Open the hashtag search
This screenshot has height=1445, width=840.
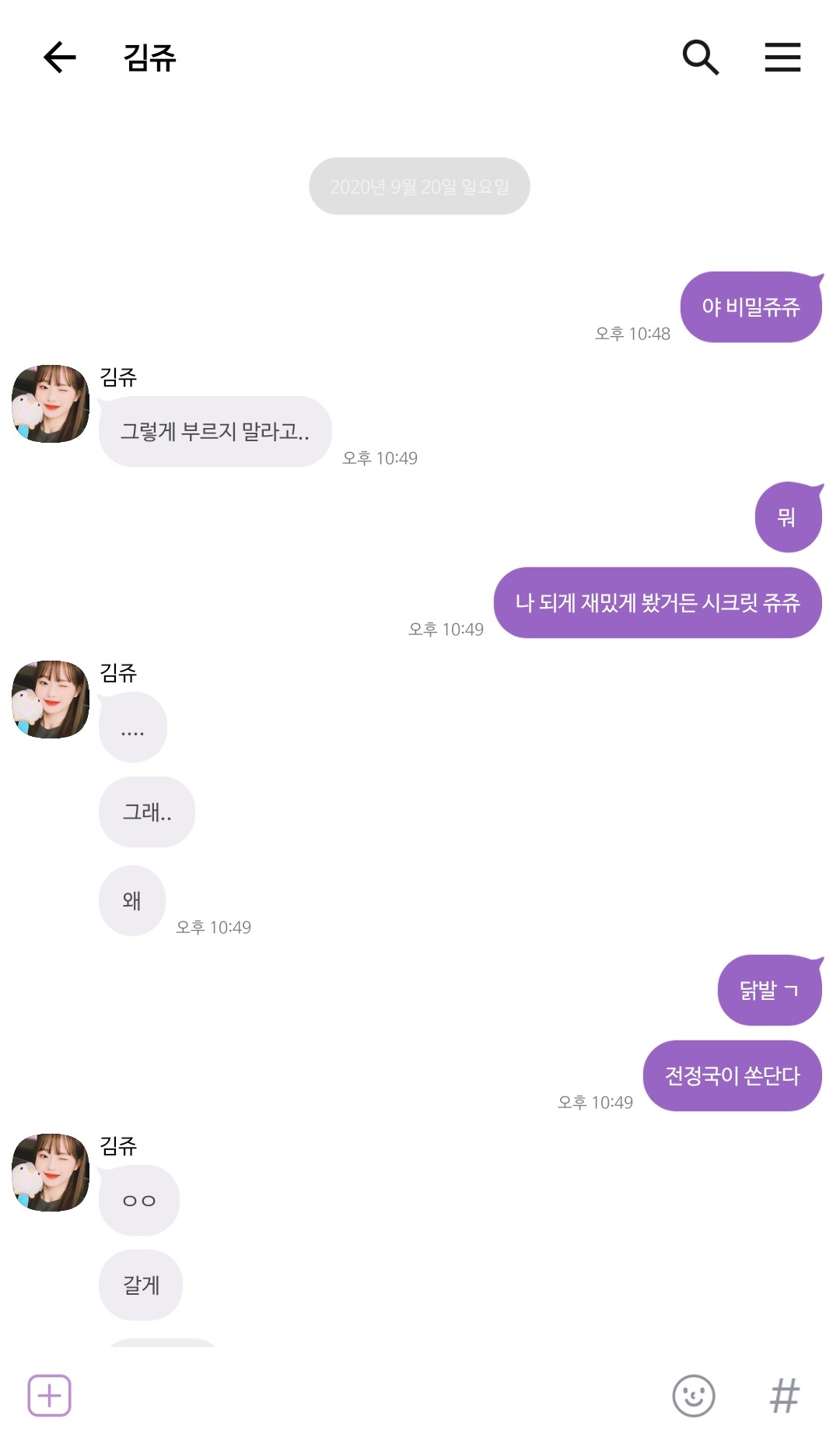point(784,1395)
